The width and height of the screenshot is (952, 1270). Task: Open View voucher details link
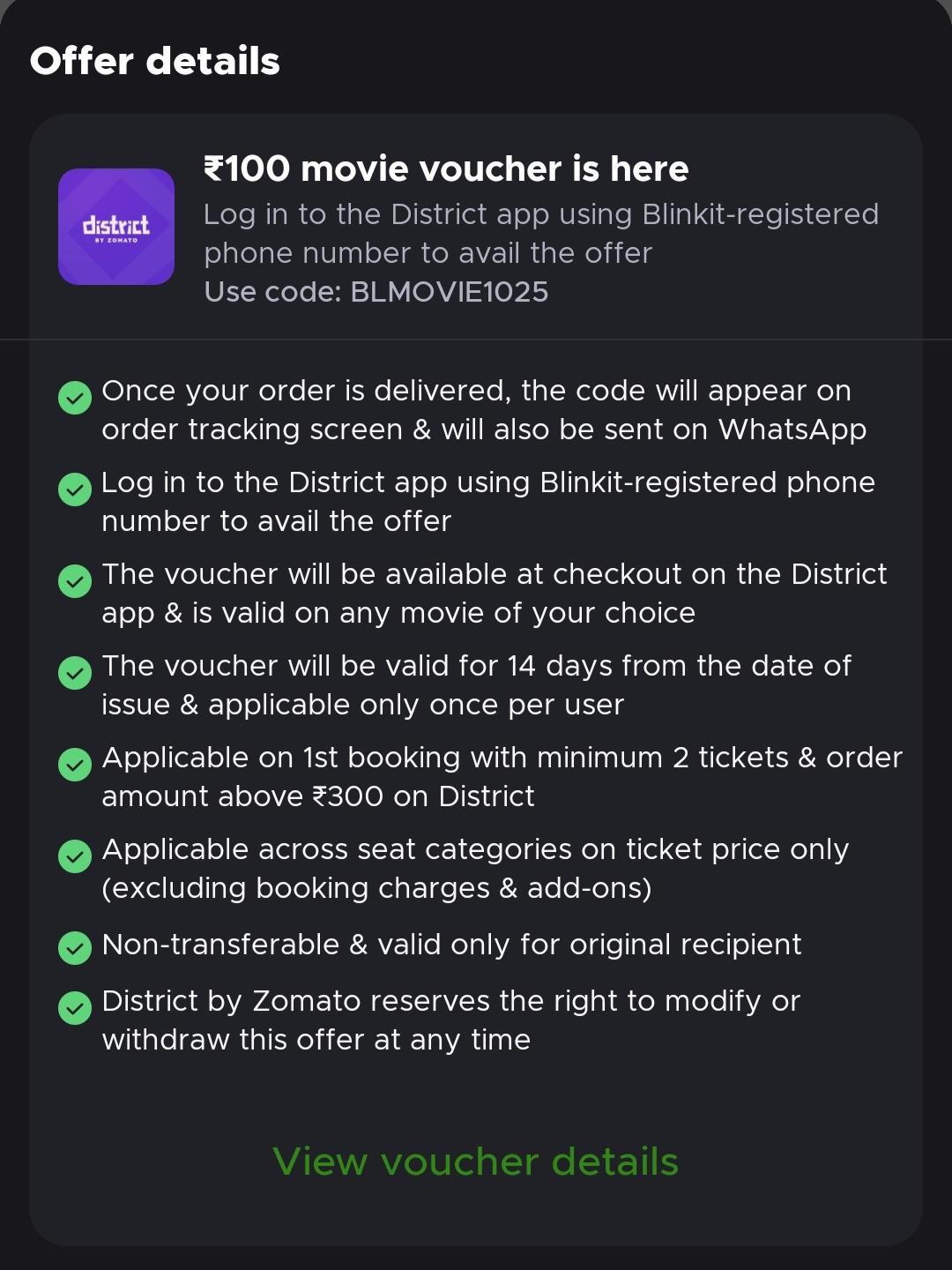476,1162
